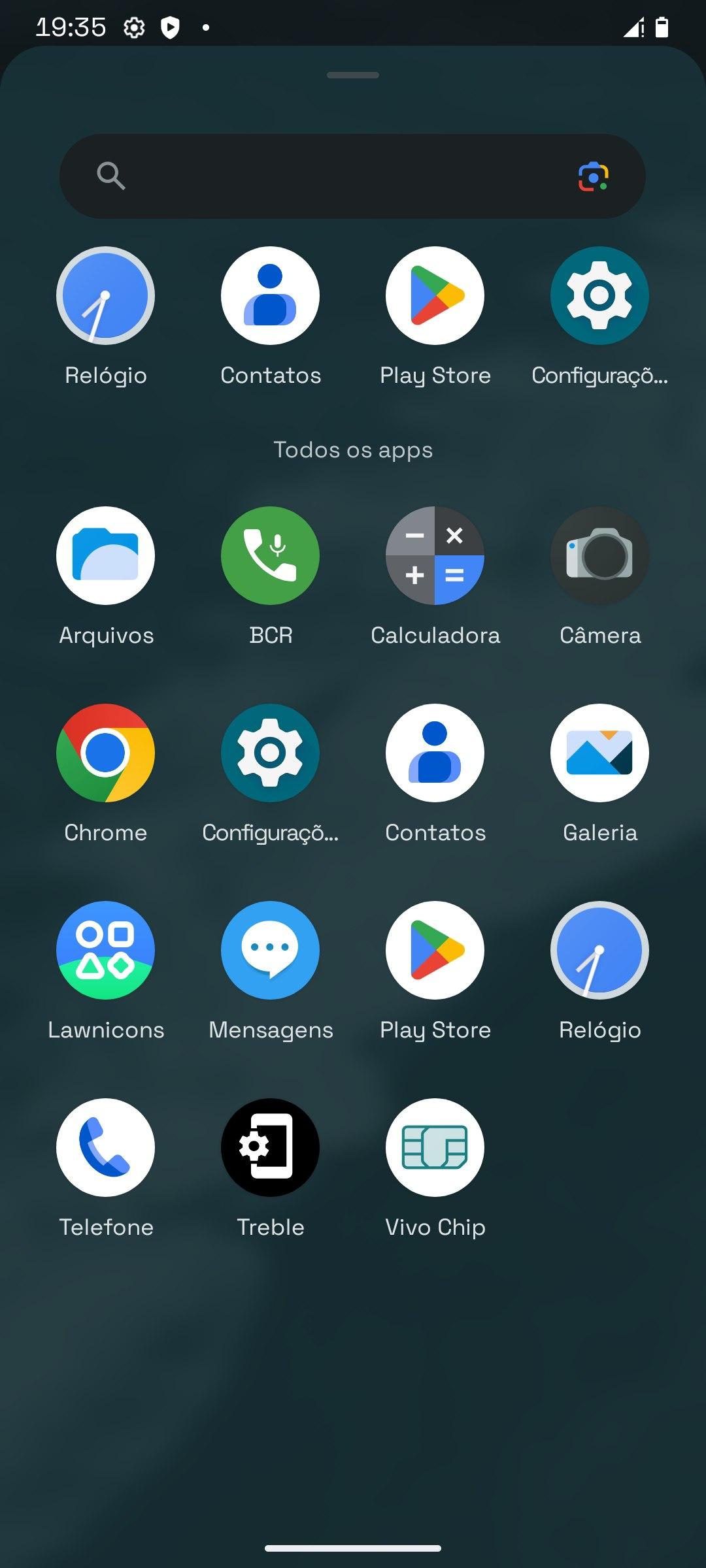Launch Play Store under Todos os apps

[x=435, y=951]
